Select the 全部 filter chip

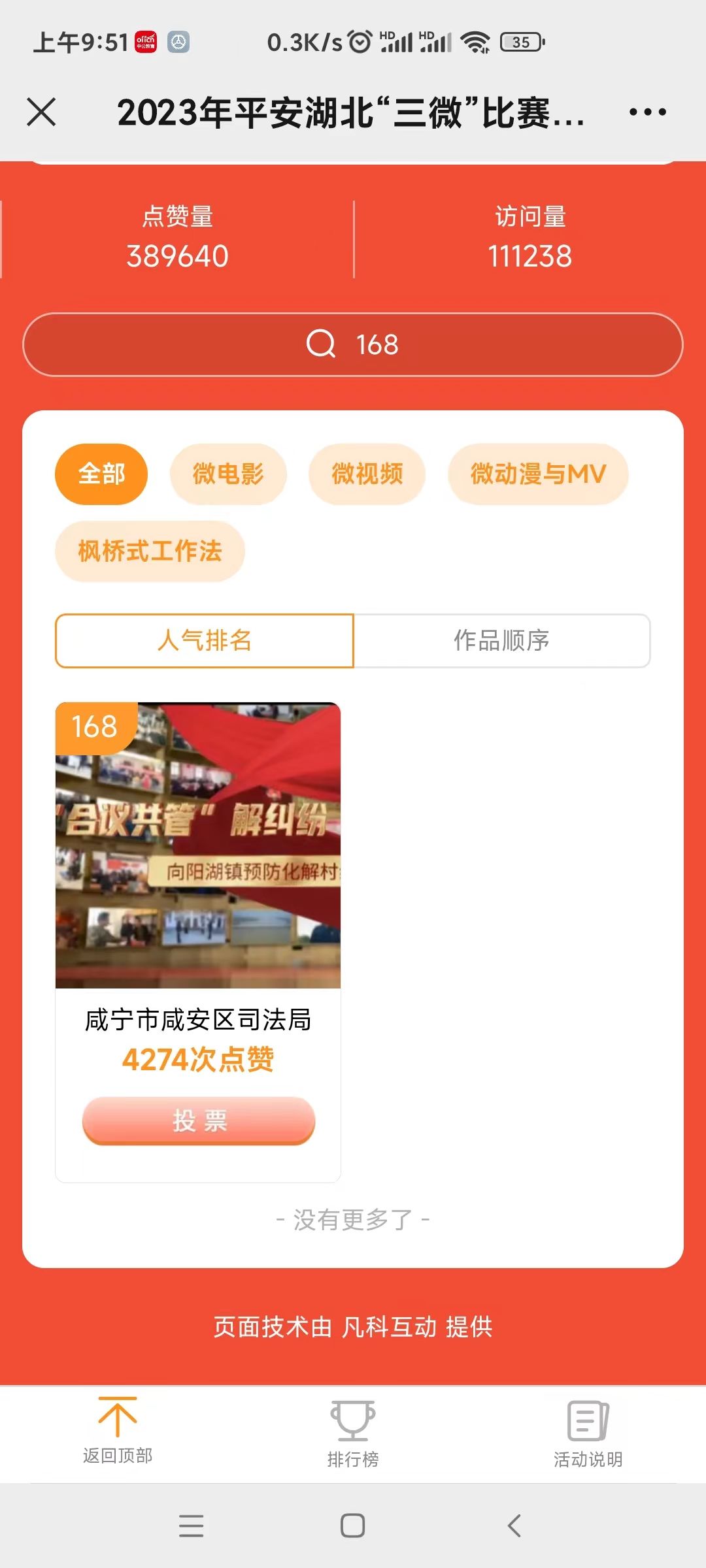point(101,474)
